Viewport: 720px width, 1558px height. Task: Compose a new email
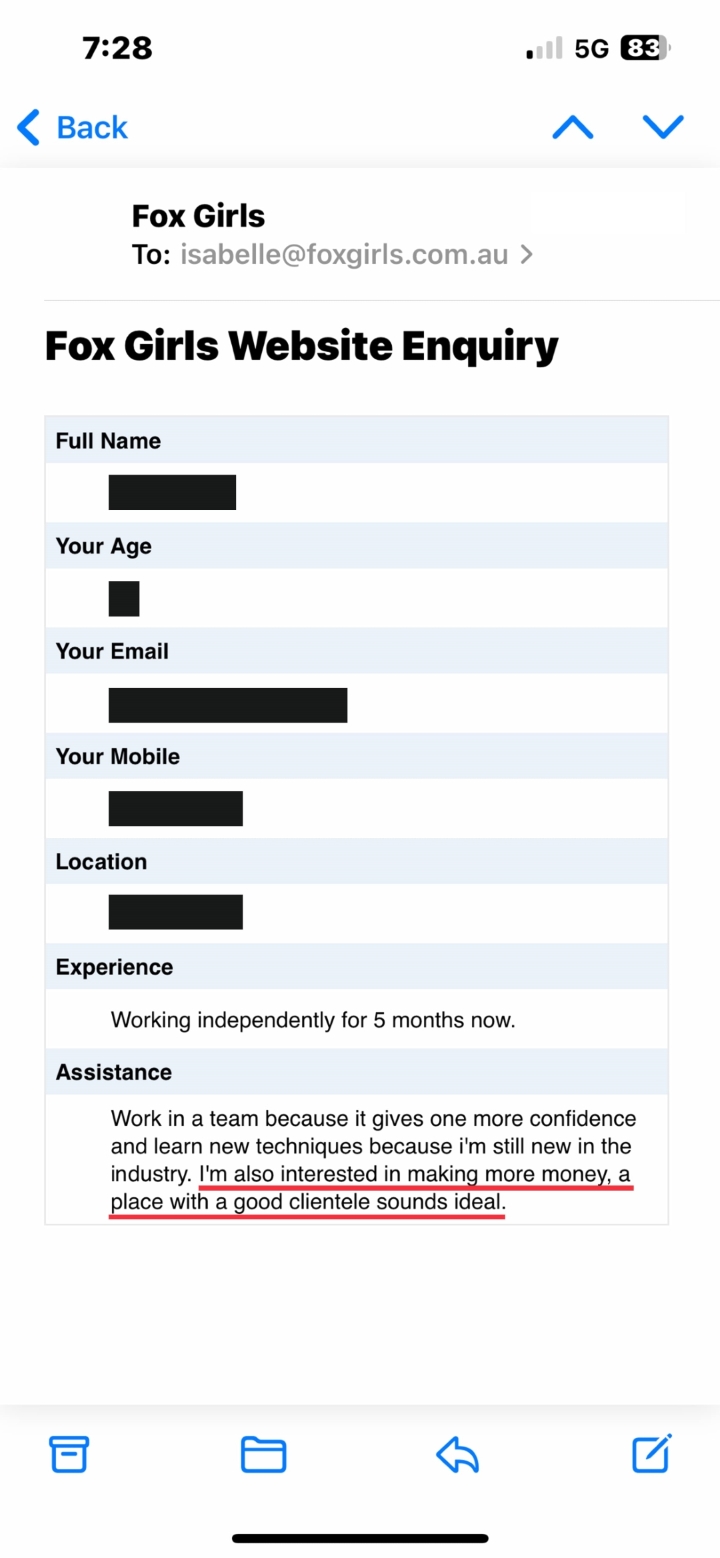652,1453
